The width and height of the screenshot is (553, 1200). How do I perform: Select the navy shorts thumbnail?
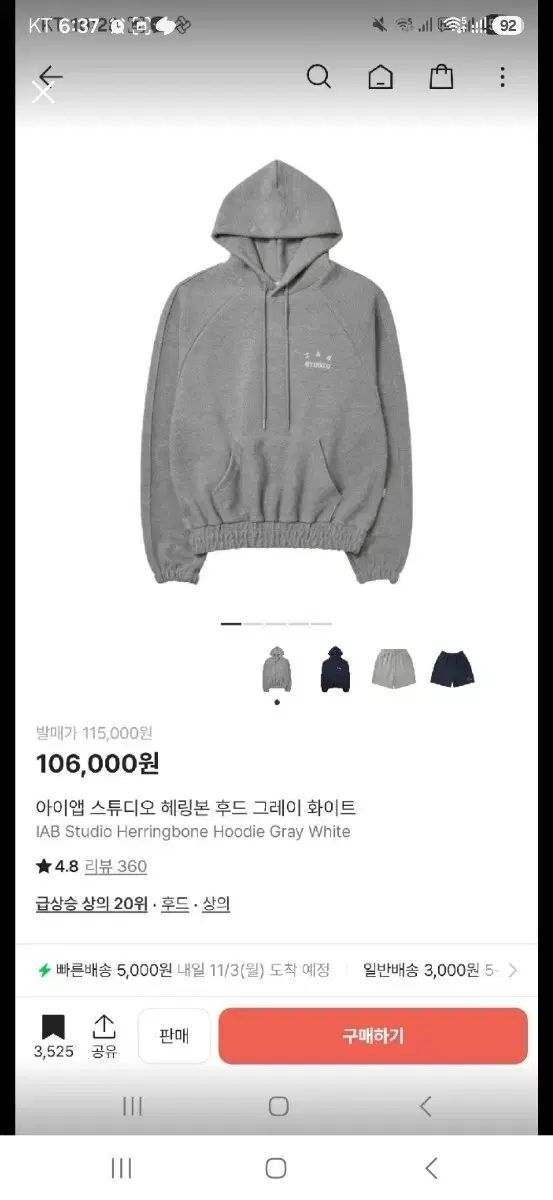[x=452, y=669]
